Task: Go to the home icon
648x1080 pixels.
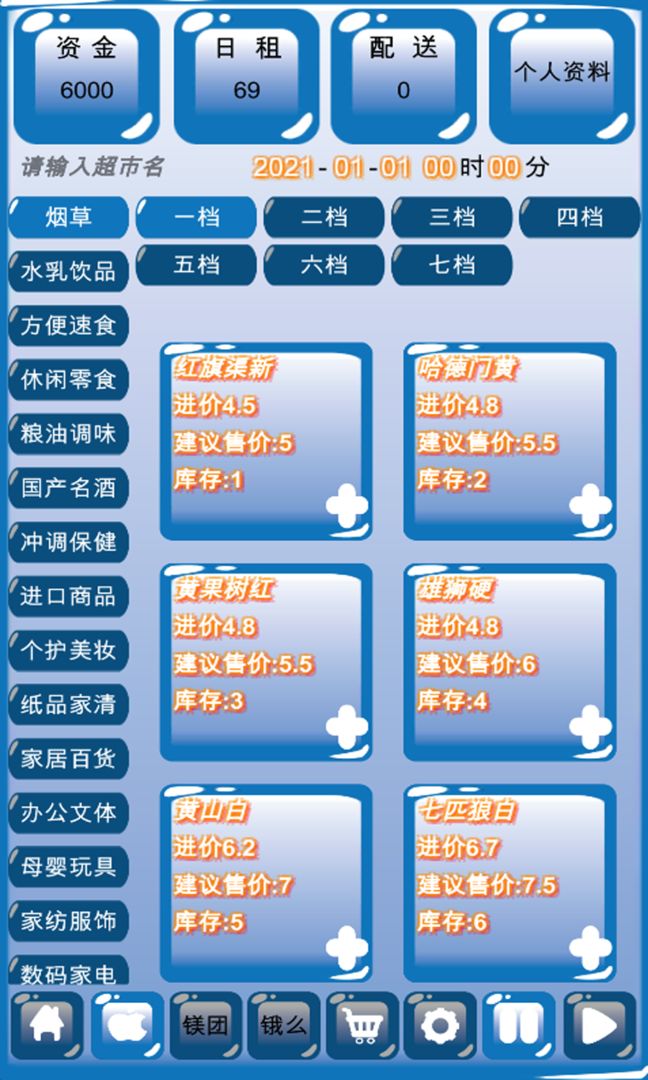Action: pyautogui.click(x=46, y=1025)
